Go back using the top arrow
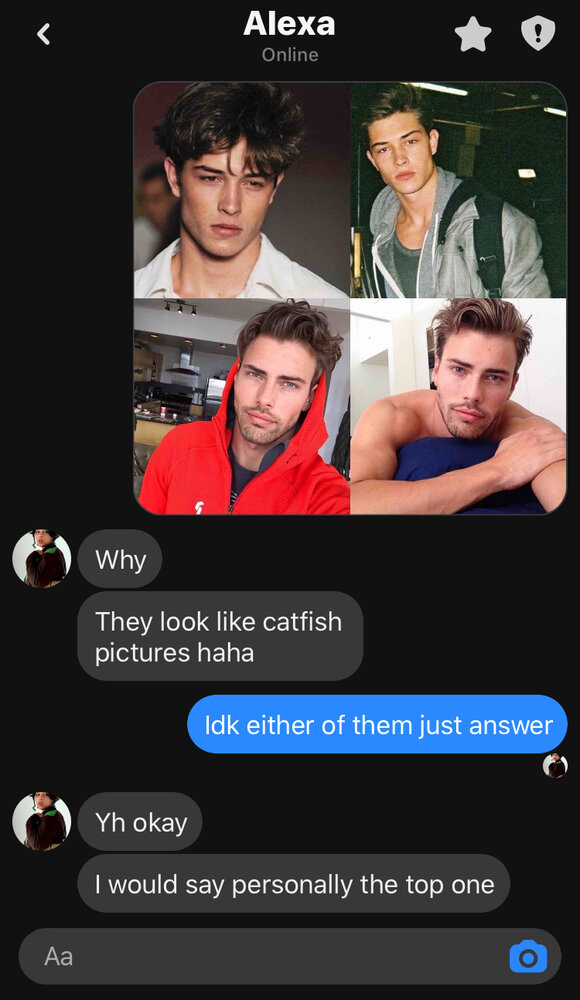Viewport: 580px width, 1000px height. [x=43, y=34]
